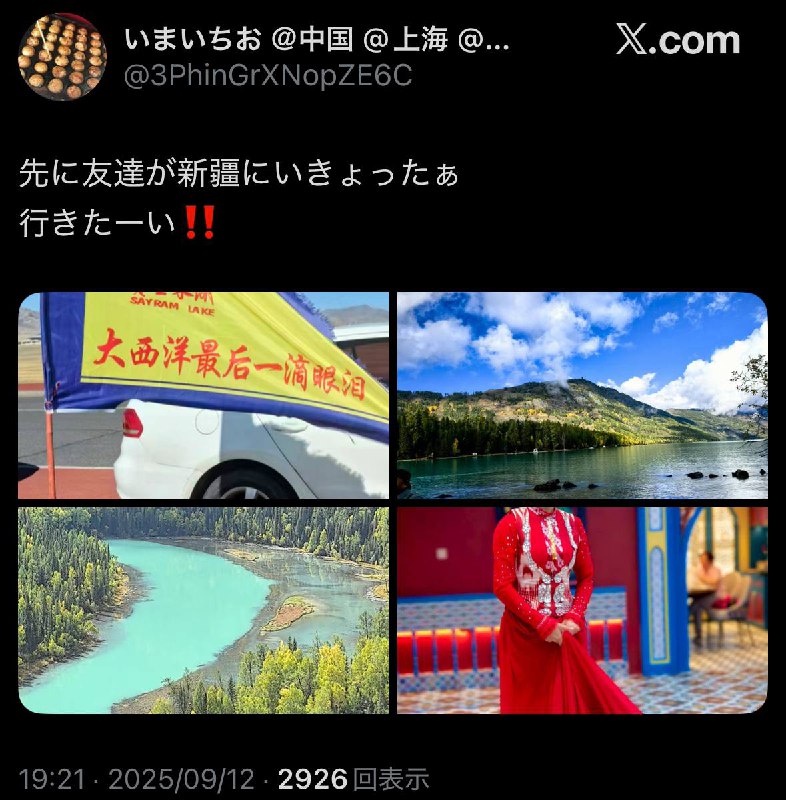Click the 大西洋最后一滴眼泪 banner slogan
Image resolution: width=786 pixels, height=800 pixels.
click(x=230, y=365)
